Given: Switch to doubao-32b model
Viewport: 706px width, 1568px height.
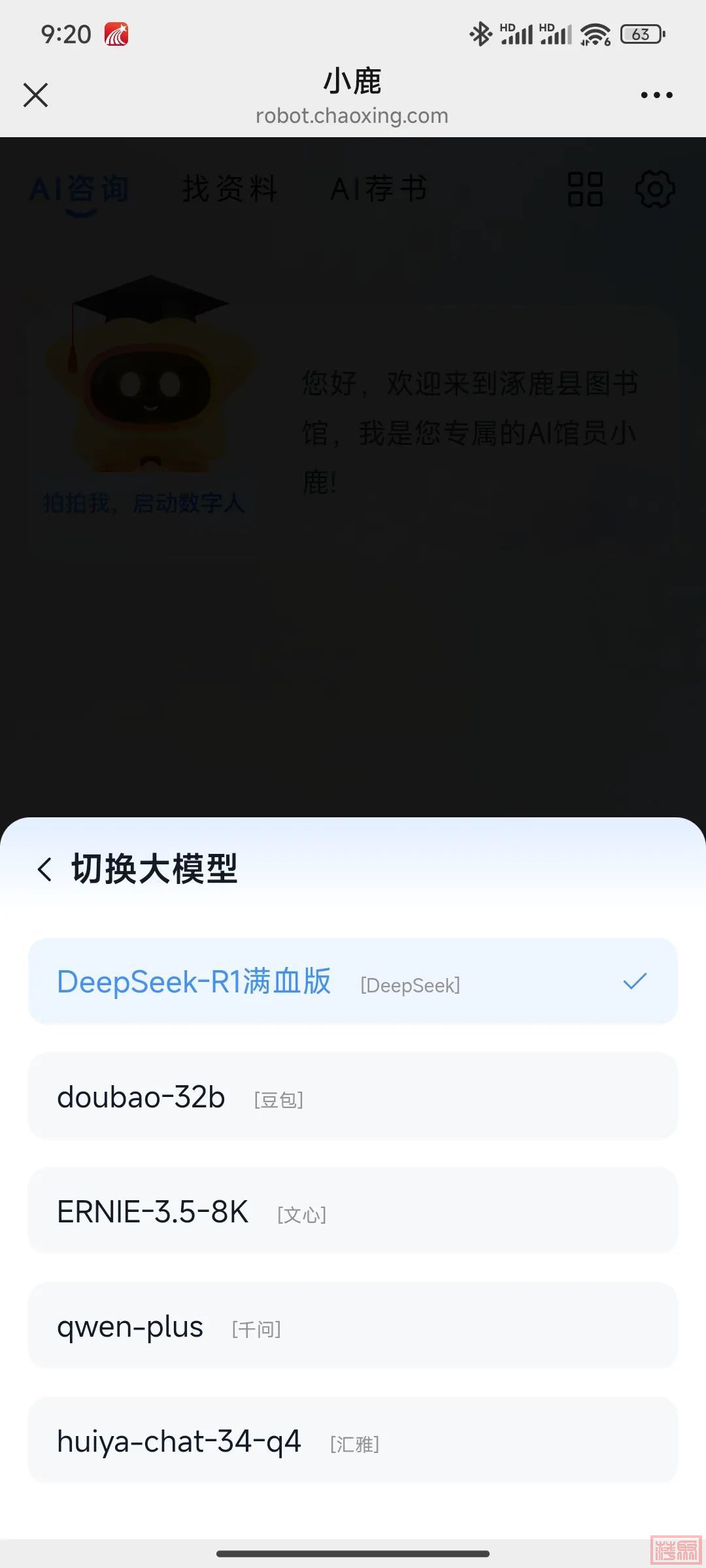Looking at the screenshot, I should (x=353, y=1096).
